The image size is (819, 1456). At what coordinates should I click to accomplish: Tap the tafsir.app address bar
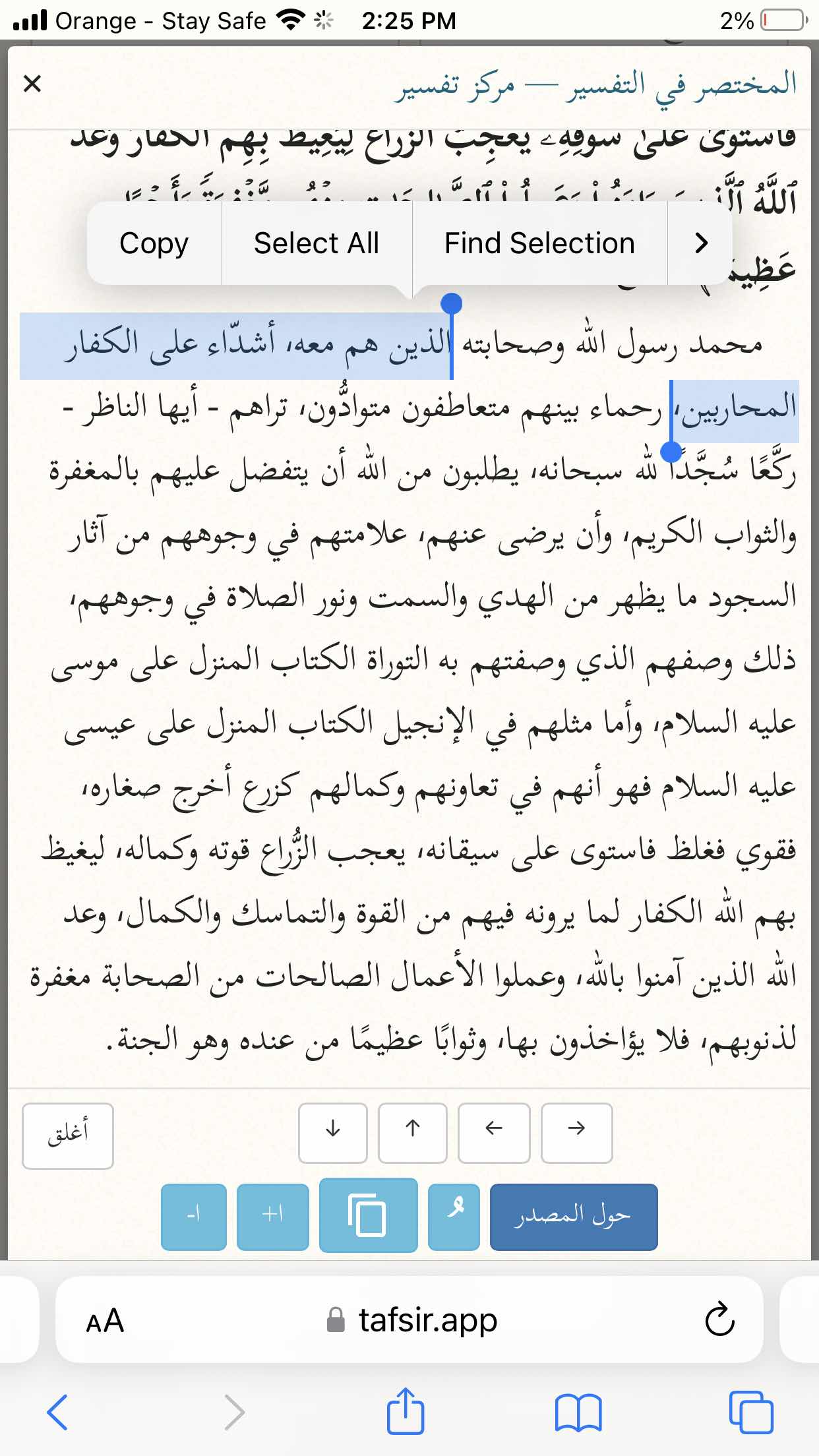click(x=415, y=1321)
